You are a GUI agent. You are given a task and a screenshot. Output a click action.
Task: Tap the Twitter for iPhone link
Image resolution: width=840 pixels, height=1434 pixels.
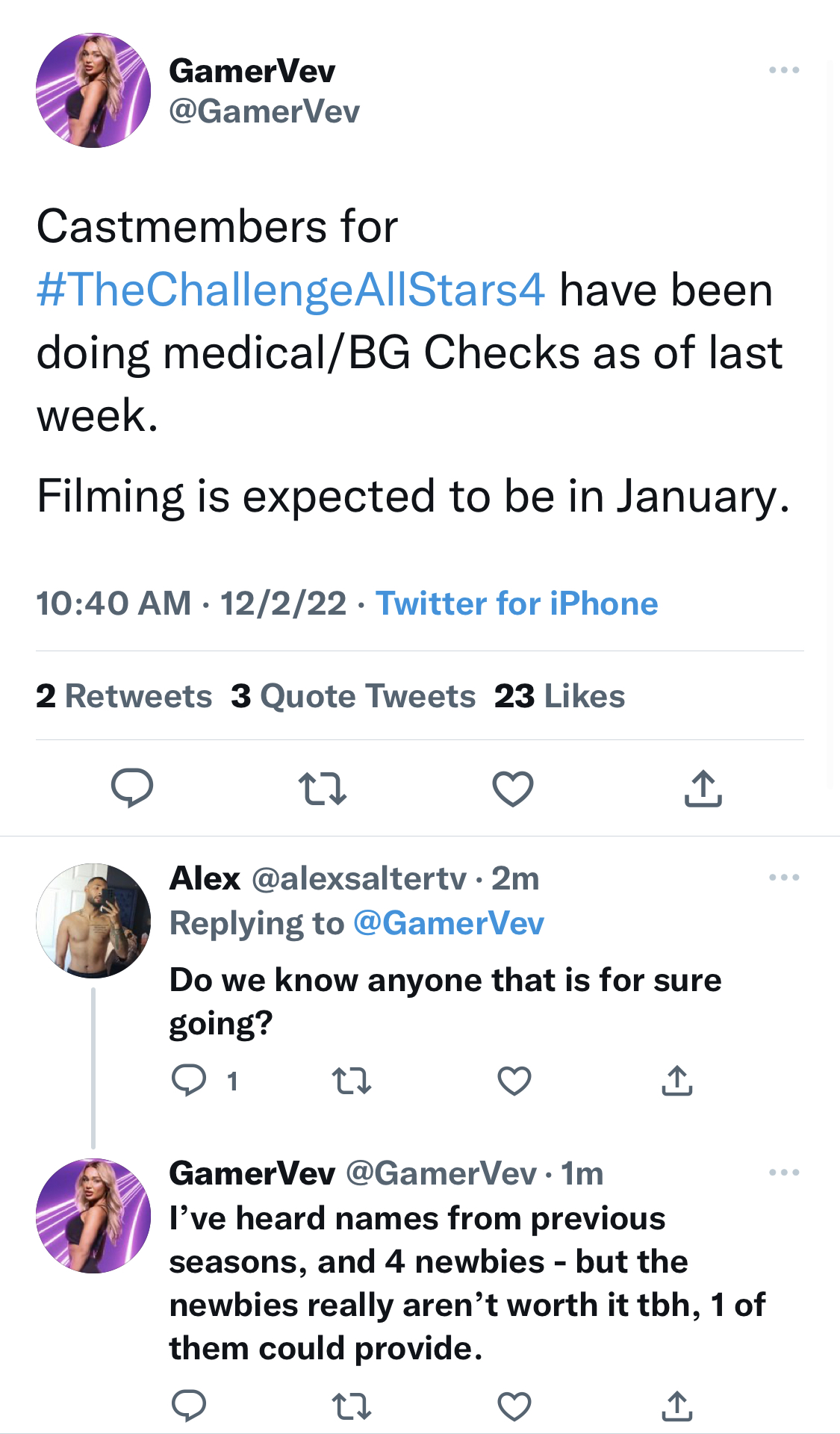click(517, 603)
